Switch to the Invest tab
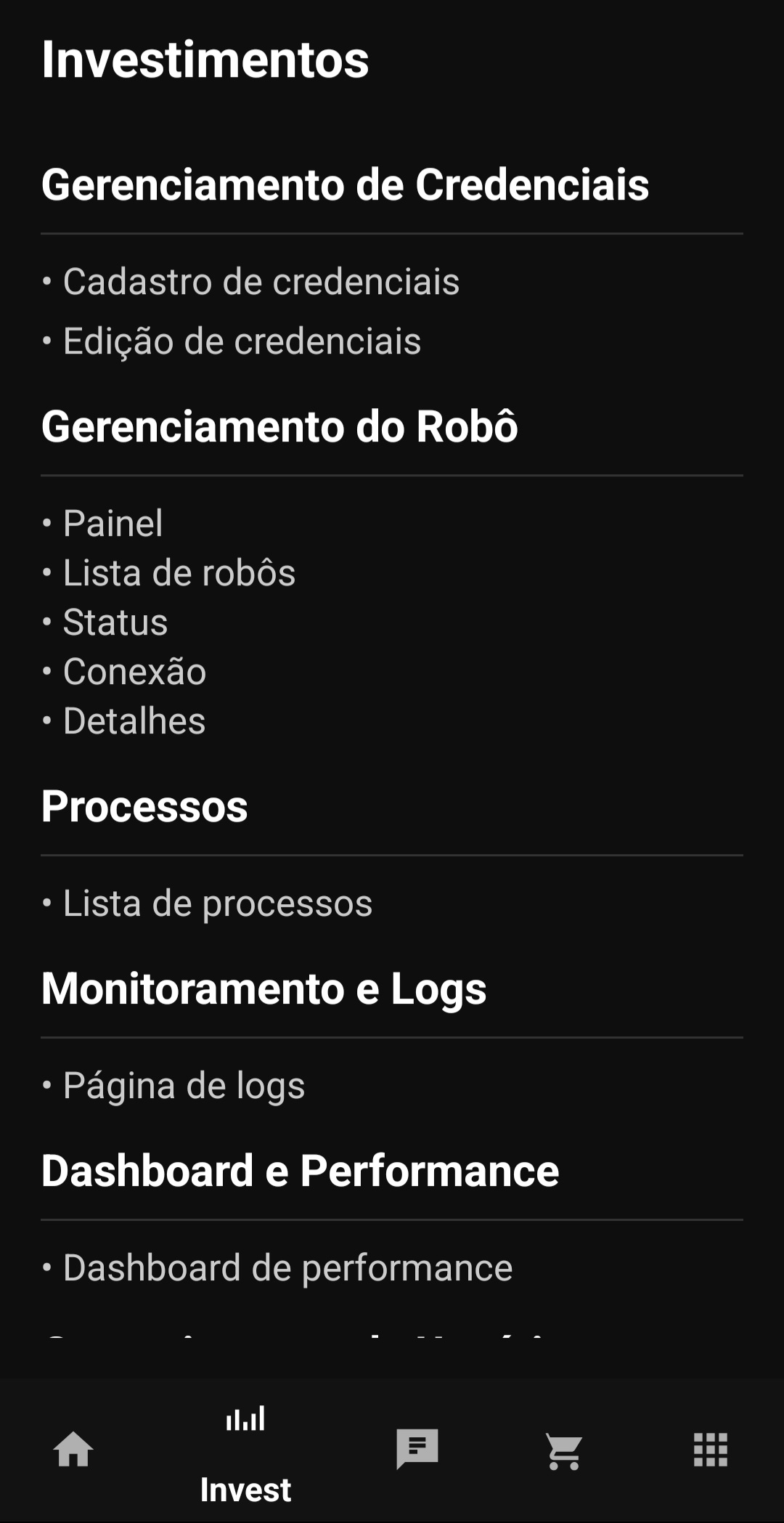Viewport: 784px width, 1523px height. (x=245, y=1453)
